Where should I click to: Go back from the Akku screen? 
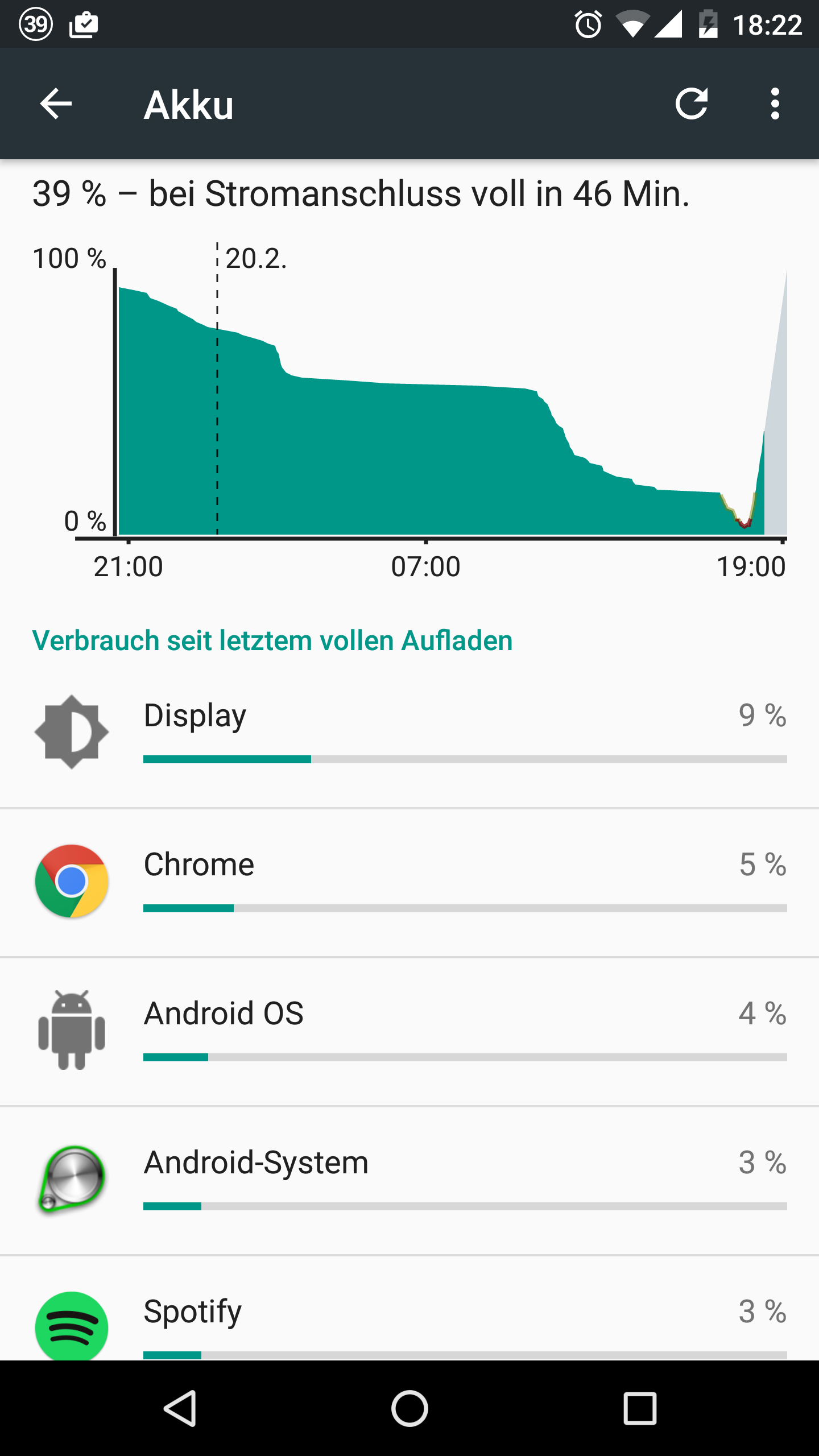coord(56,104)
